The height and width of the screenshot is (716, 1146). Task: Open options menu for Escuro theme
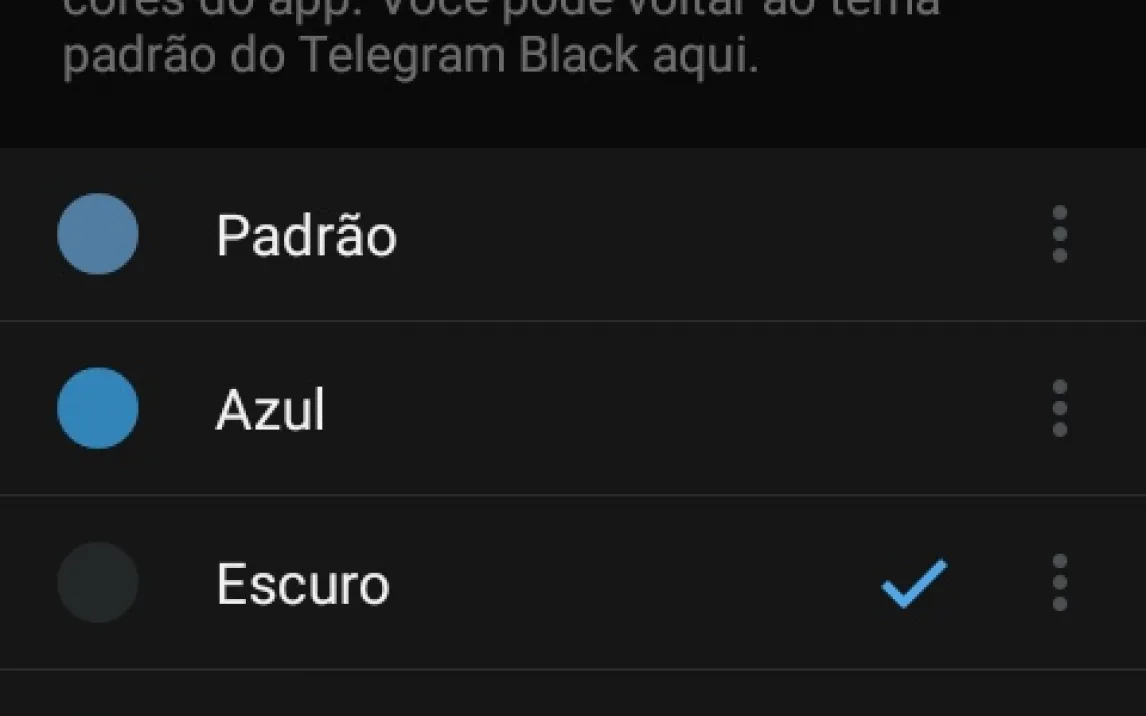pyautogui.click(x=1059, y=583)
